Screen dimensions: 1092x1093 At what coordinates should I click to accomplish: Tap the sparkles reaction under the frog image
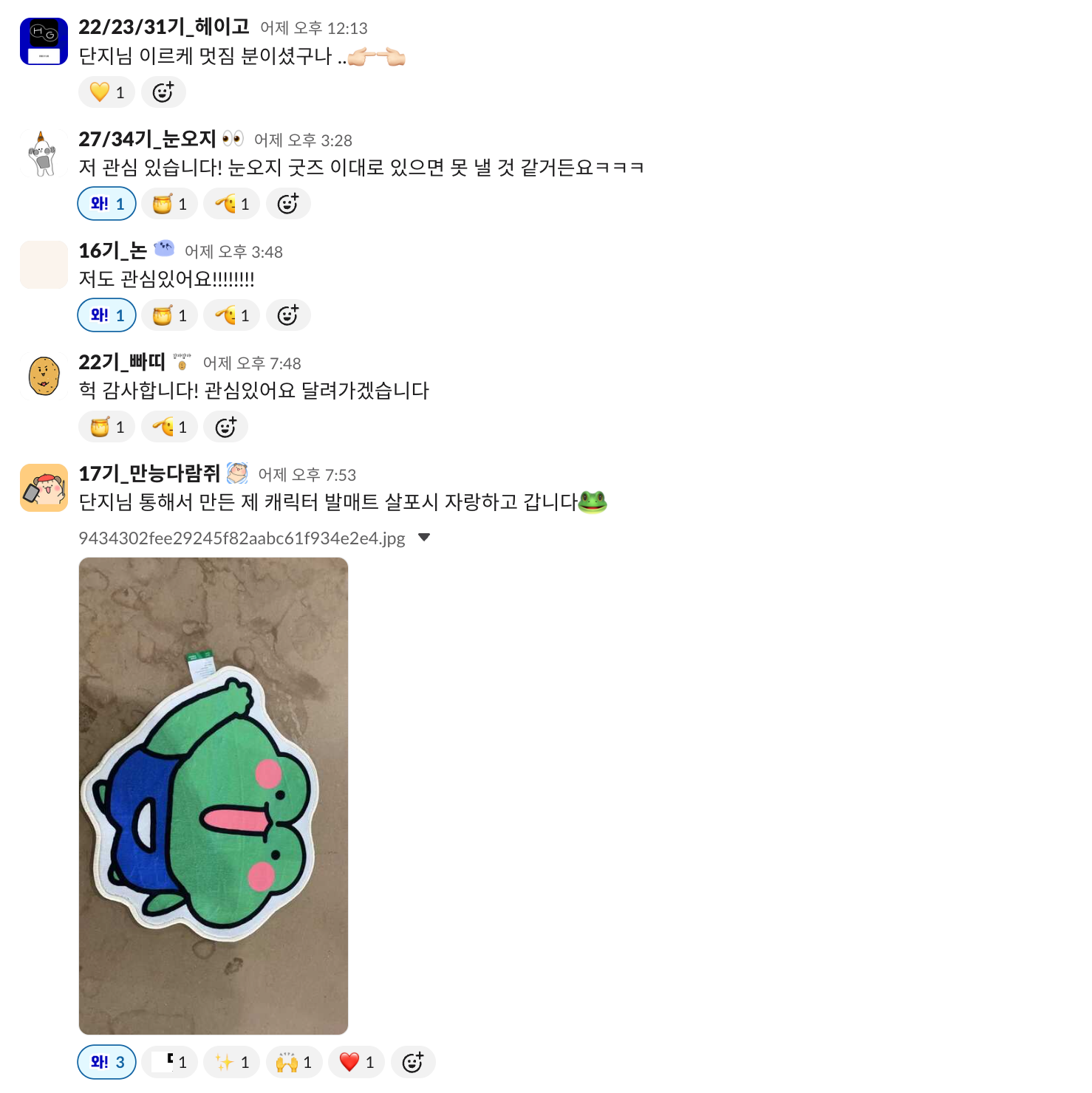pyautogui.click(x=231, y=1062)
